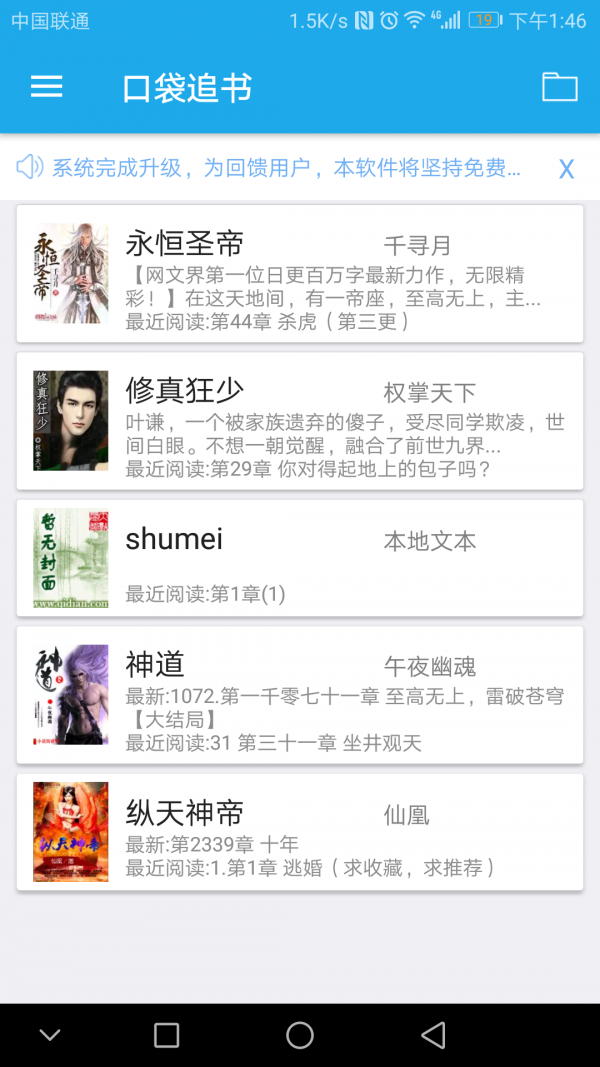The width and height of the screenshot is (600, 1067).
Task: Open the book 永恒圣帝
Action: tap(300, 273)
